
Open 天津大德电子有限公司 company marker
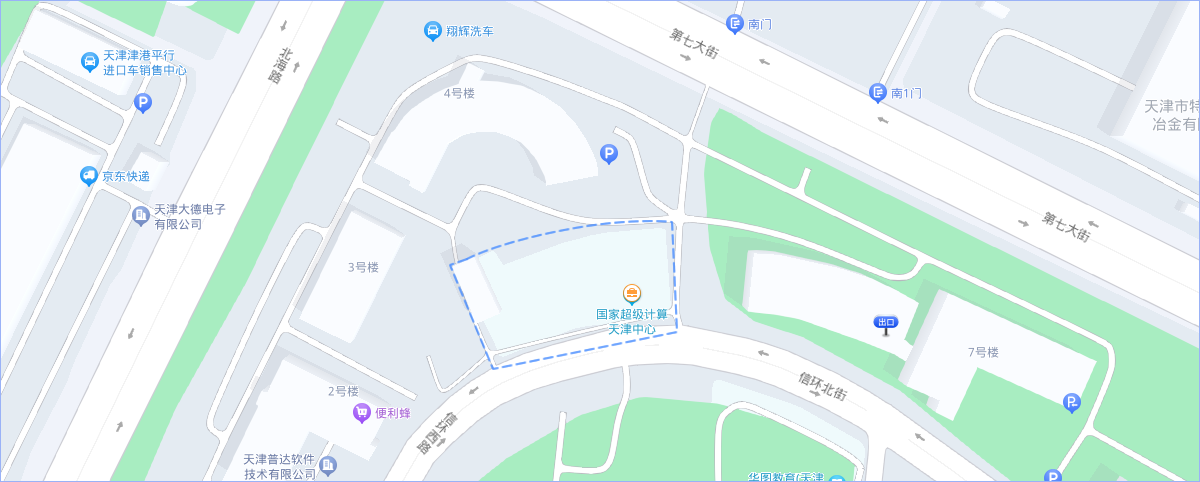tap(141, 215)
